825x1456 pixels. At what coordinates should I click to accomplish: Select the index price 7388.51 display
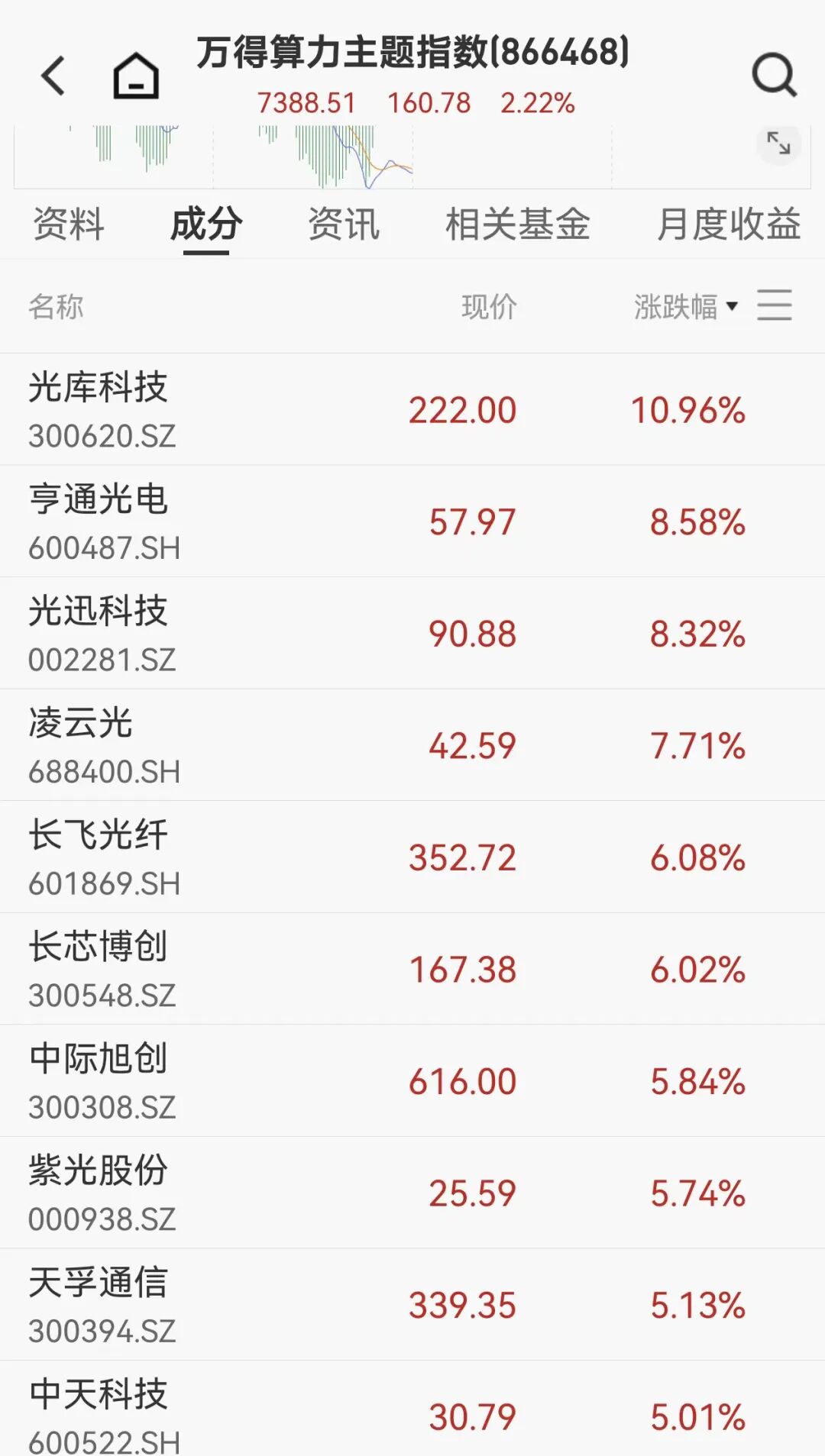point(306,102)
